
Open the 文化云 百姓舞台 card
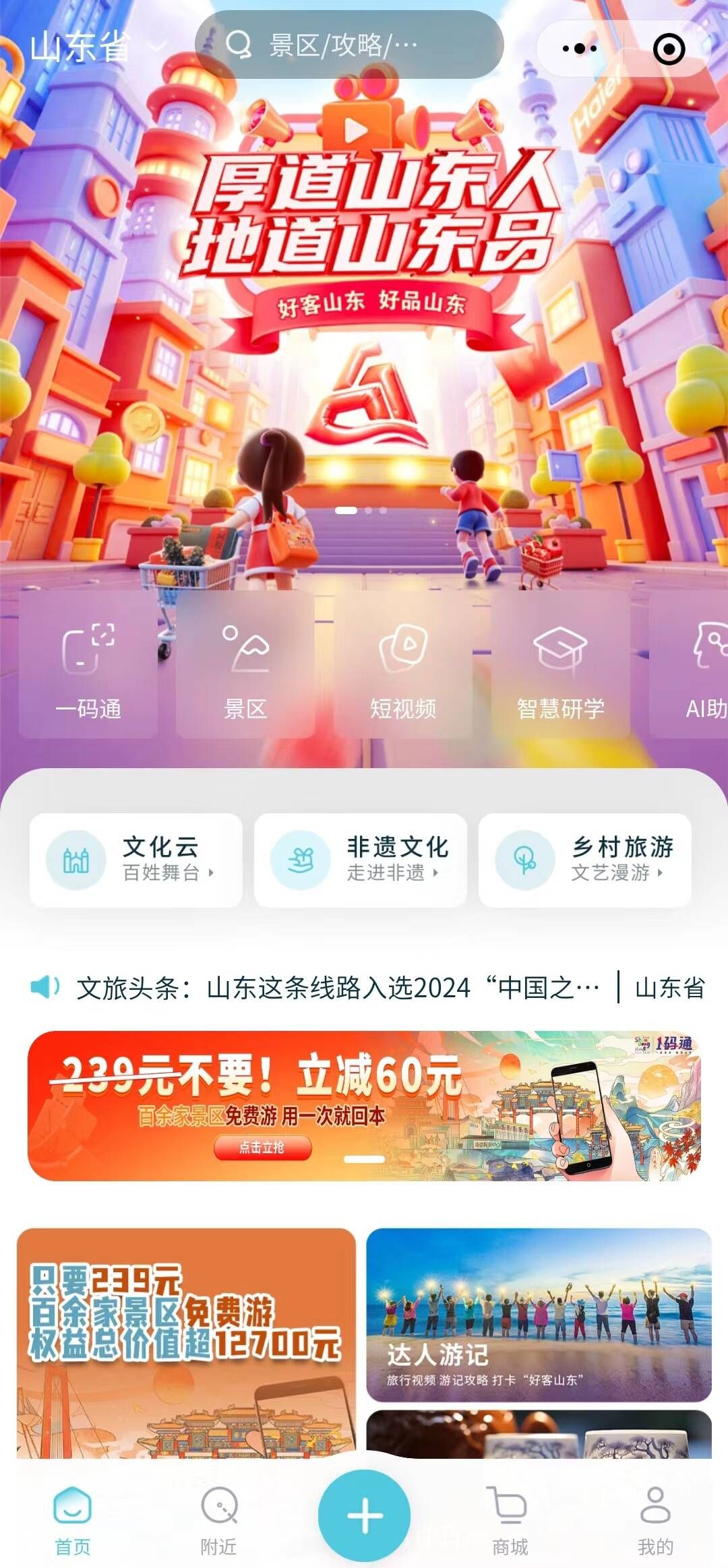coord(135,860)
